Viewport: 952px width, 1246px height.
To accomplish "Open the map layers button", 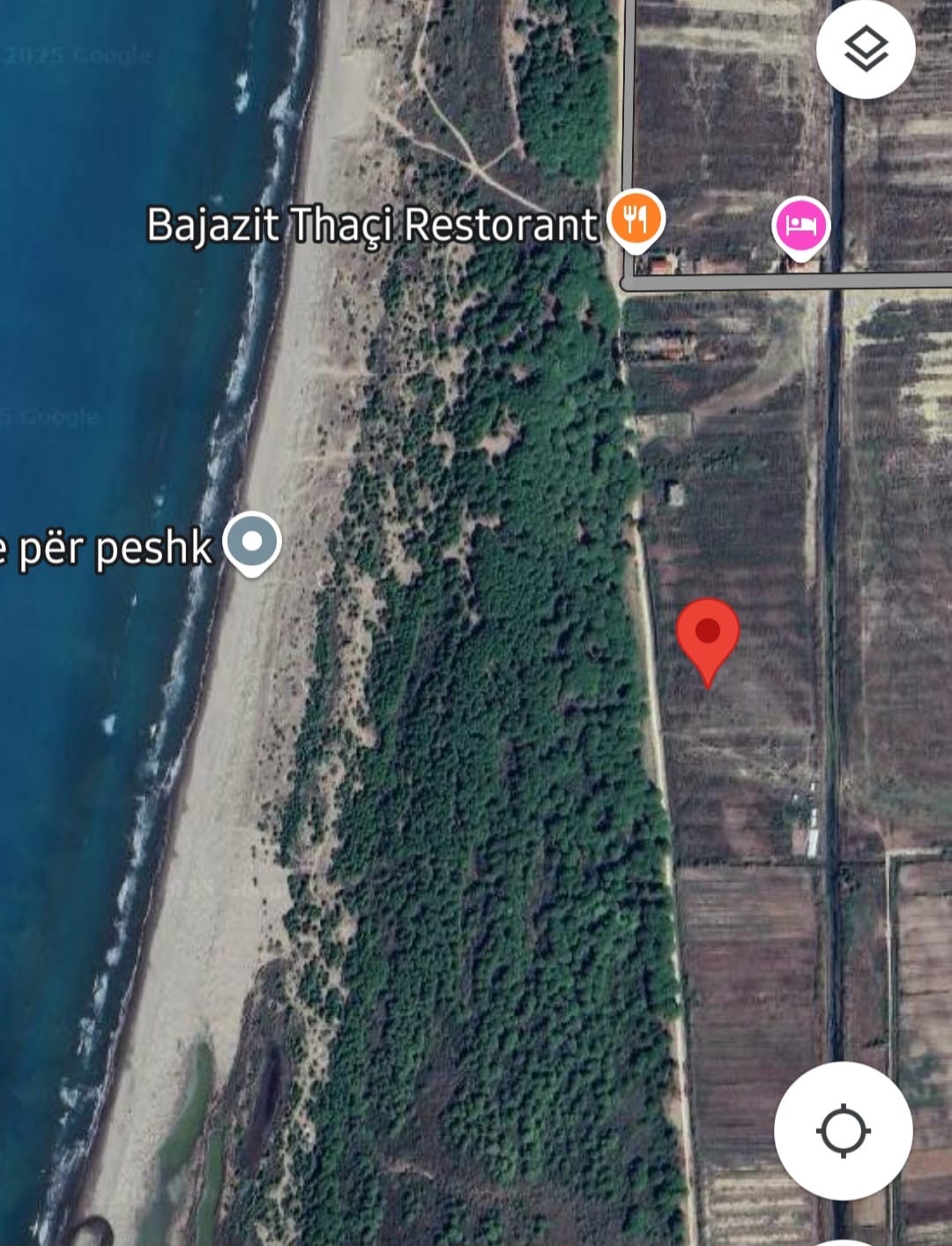I will coord(866,48).
